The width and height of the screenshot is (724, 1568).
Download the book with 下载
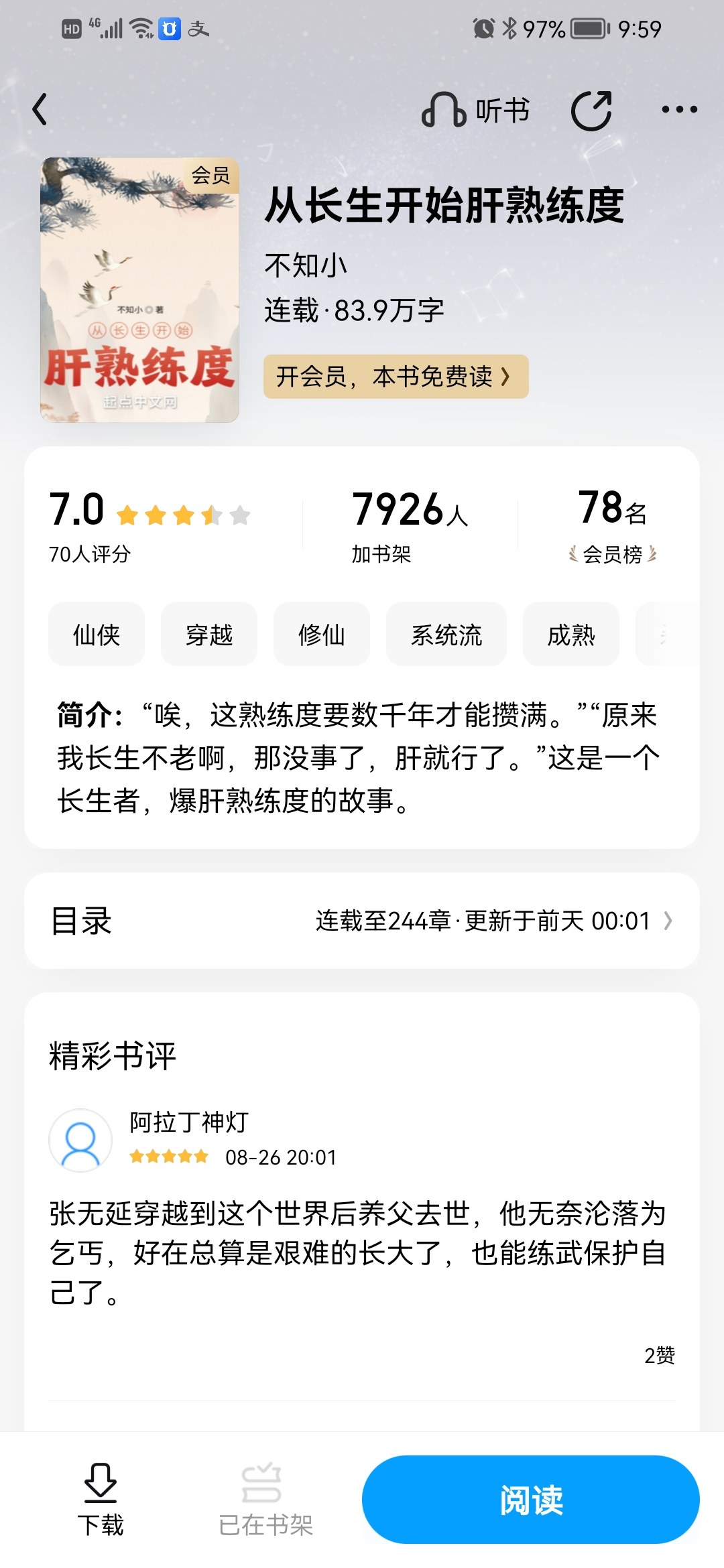point(101,1500)
